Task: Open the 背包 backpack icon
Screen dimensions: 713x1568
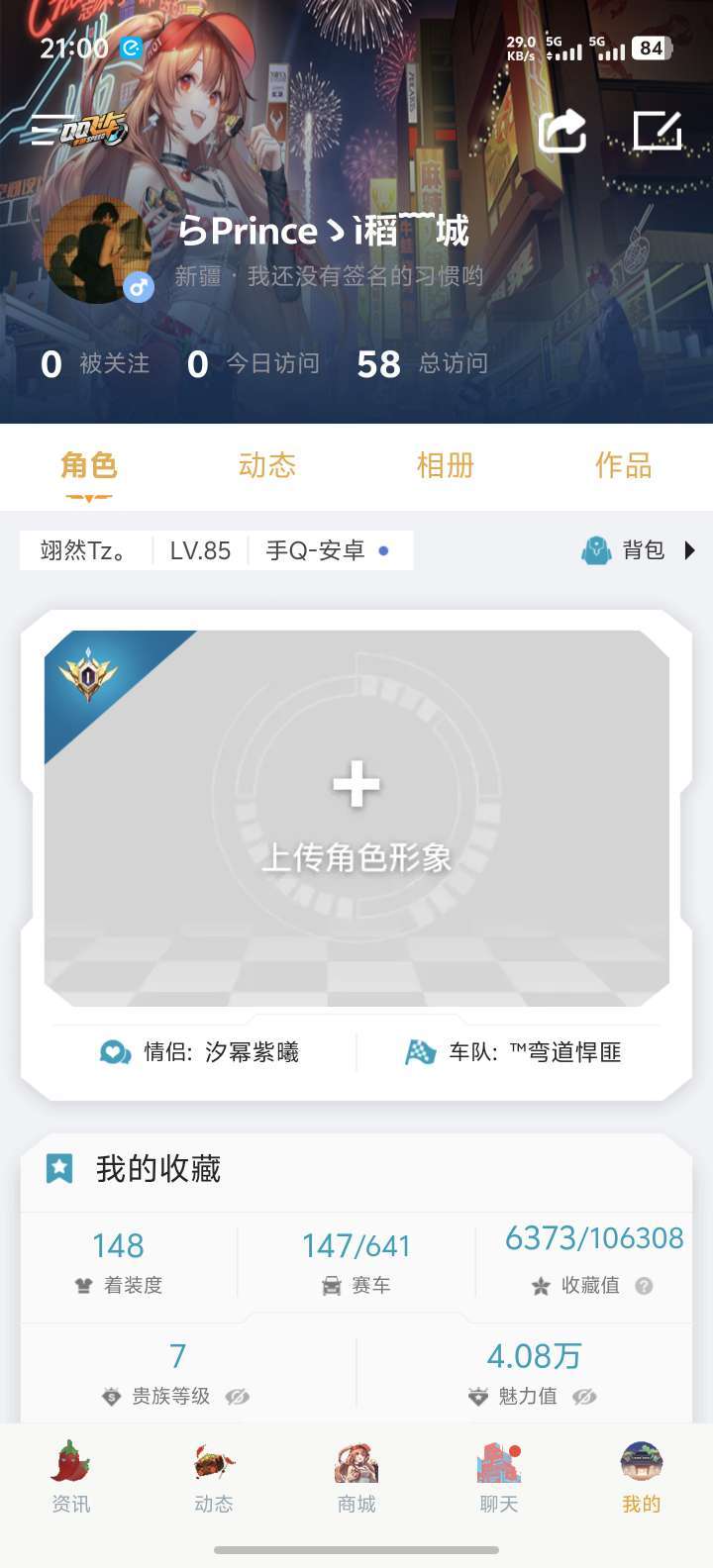Action: click(x=595, y=550)
